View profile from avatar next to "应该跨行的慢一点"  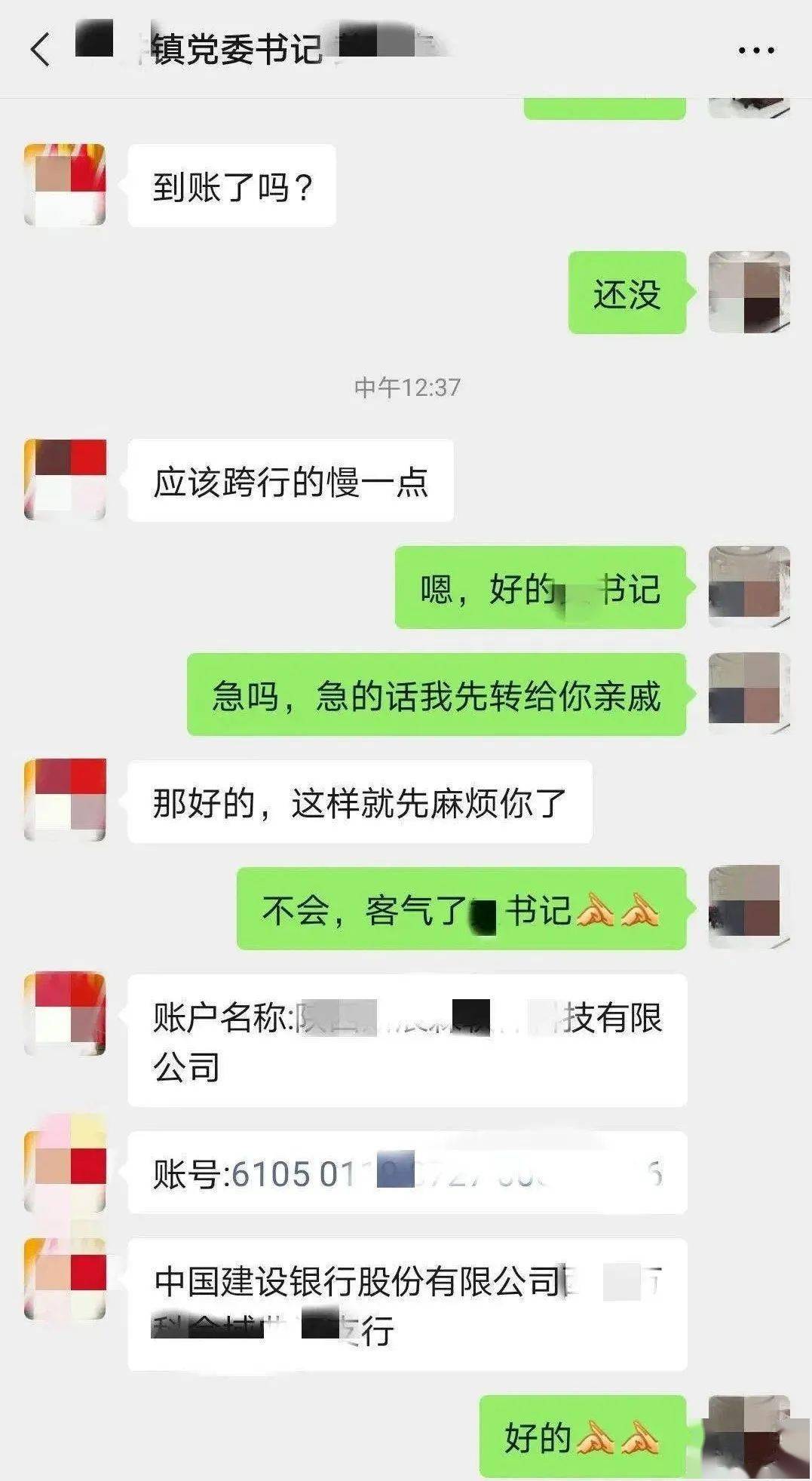65,480
